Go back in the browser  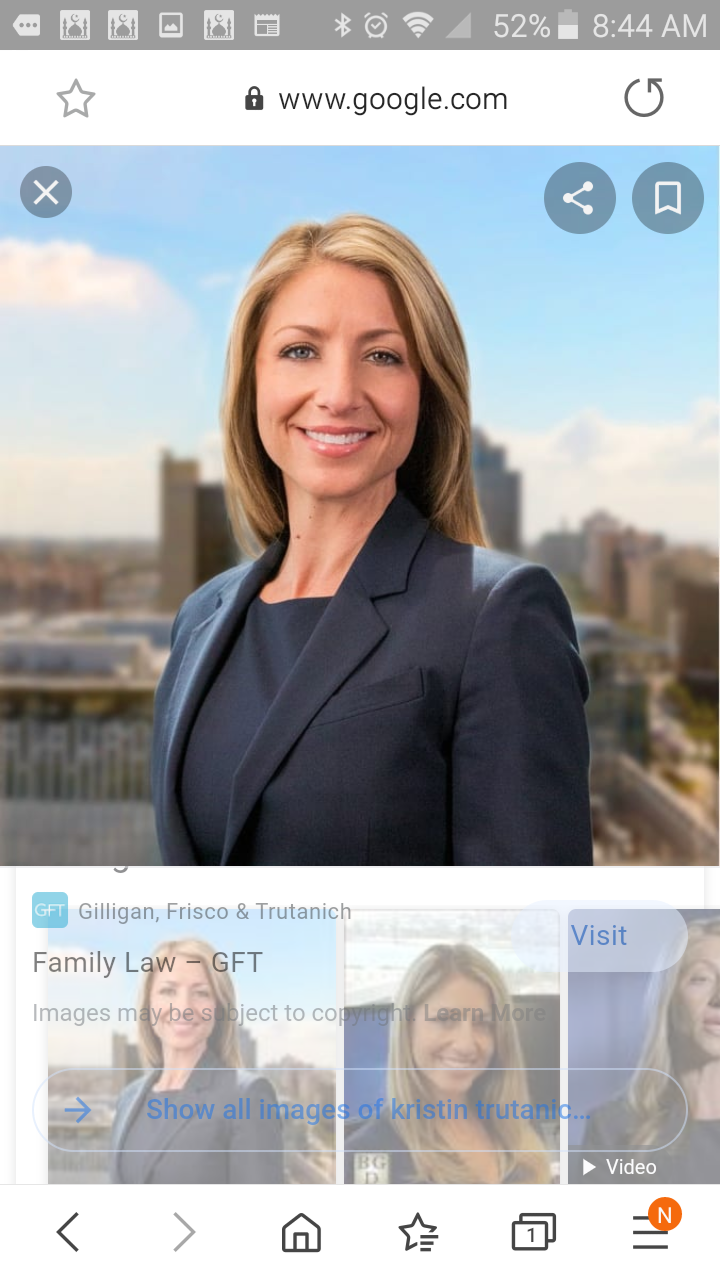[x=68, y=1233]
